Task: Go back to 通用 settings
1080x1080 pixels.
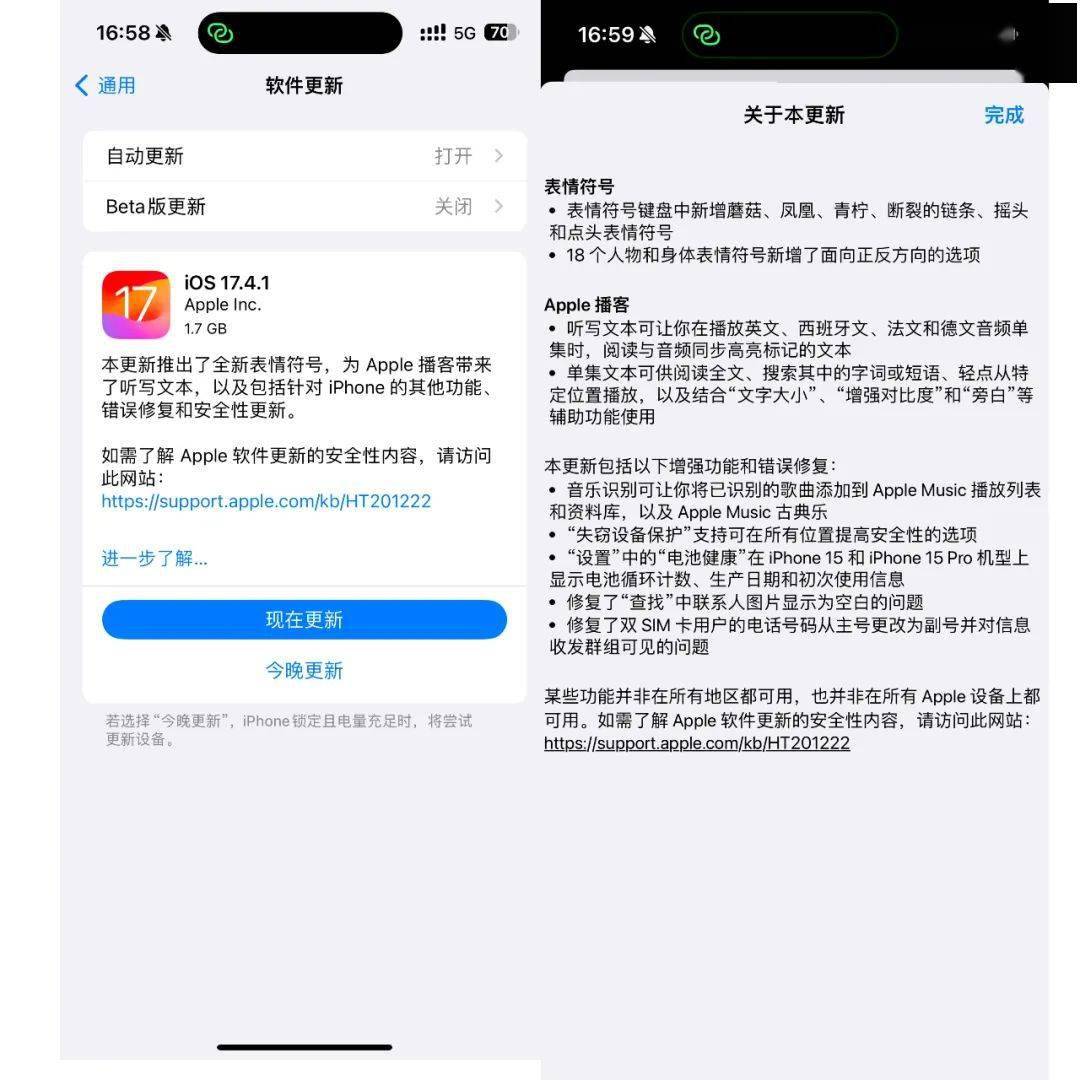Action: [x=105, y=86]
